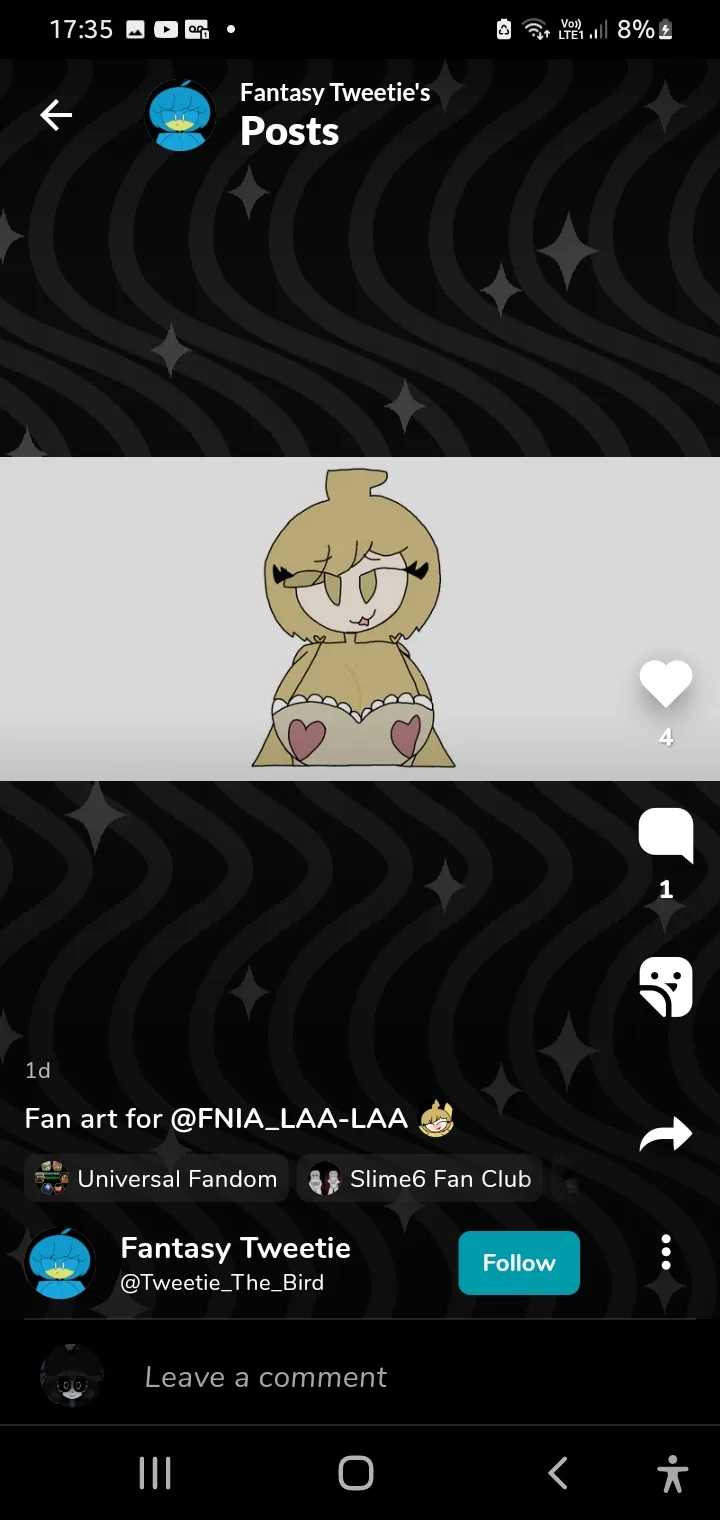The height and width of the screenshot is (1520, 720).
Task: Tap the system home button
Action: point(356,1473)
